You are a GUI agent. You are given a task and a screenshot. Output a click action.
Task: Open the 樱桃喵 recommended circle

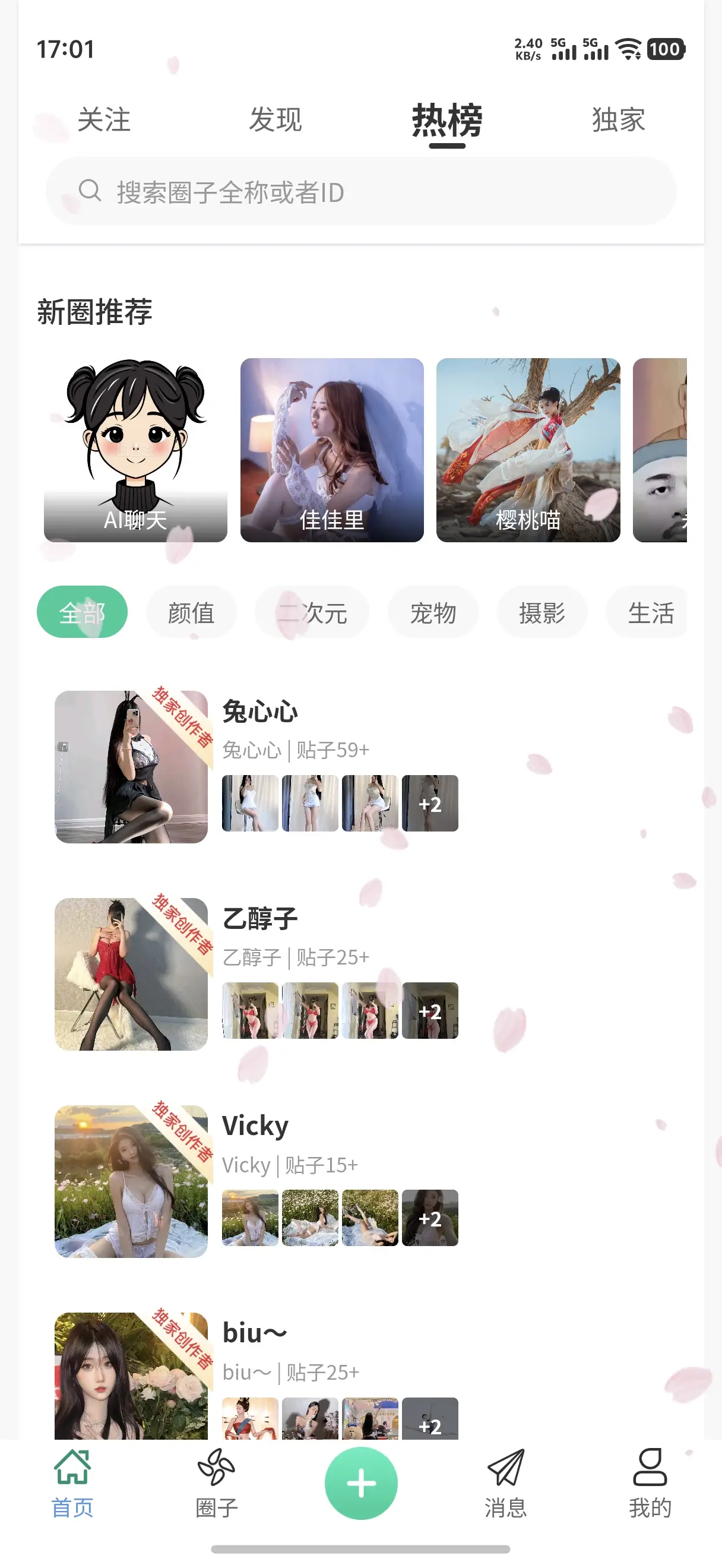528,450
